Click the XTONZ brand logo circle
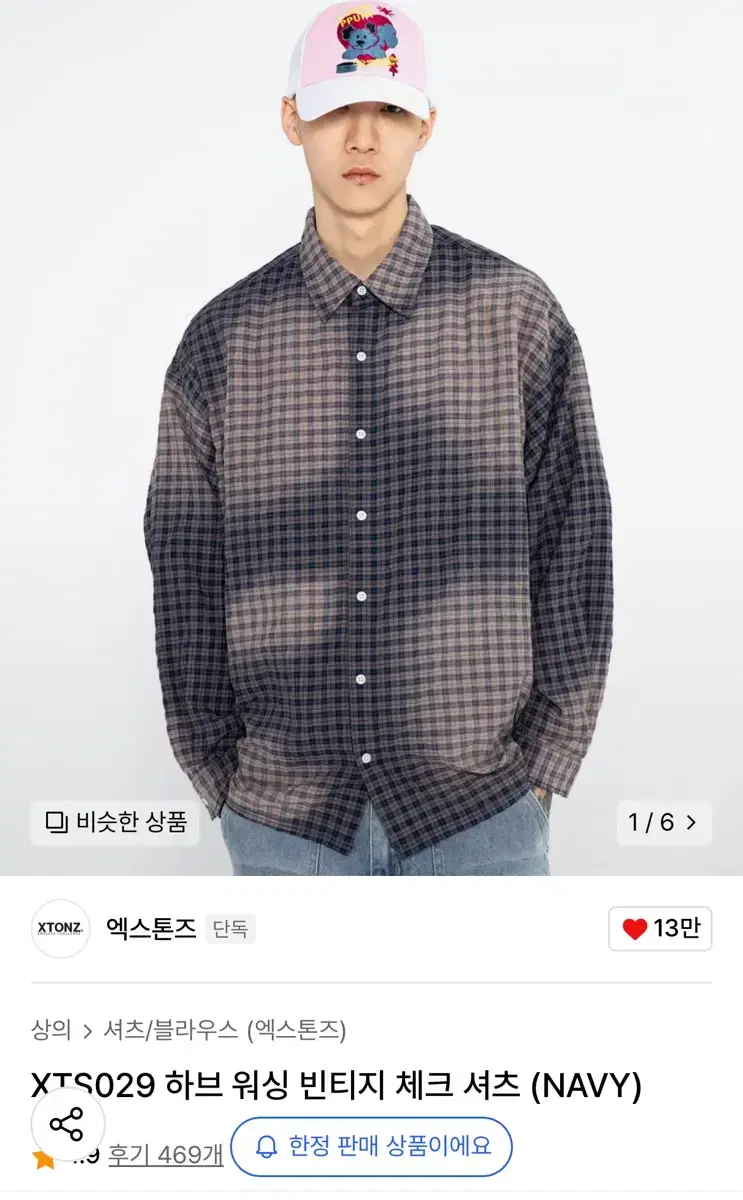 point(60,929)
